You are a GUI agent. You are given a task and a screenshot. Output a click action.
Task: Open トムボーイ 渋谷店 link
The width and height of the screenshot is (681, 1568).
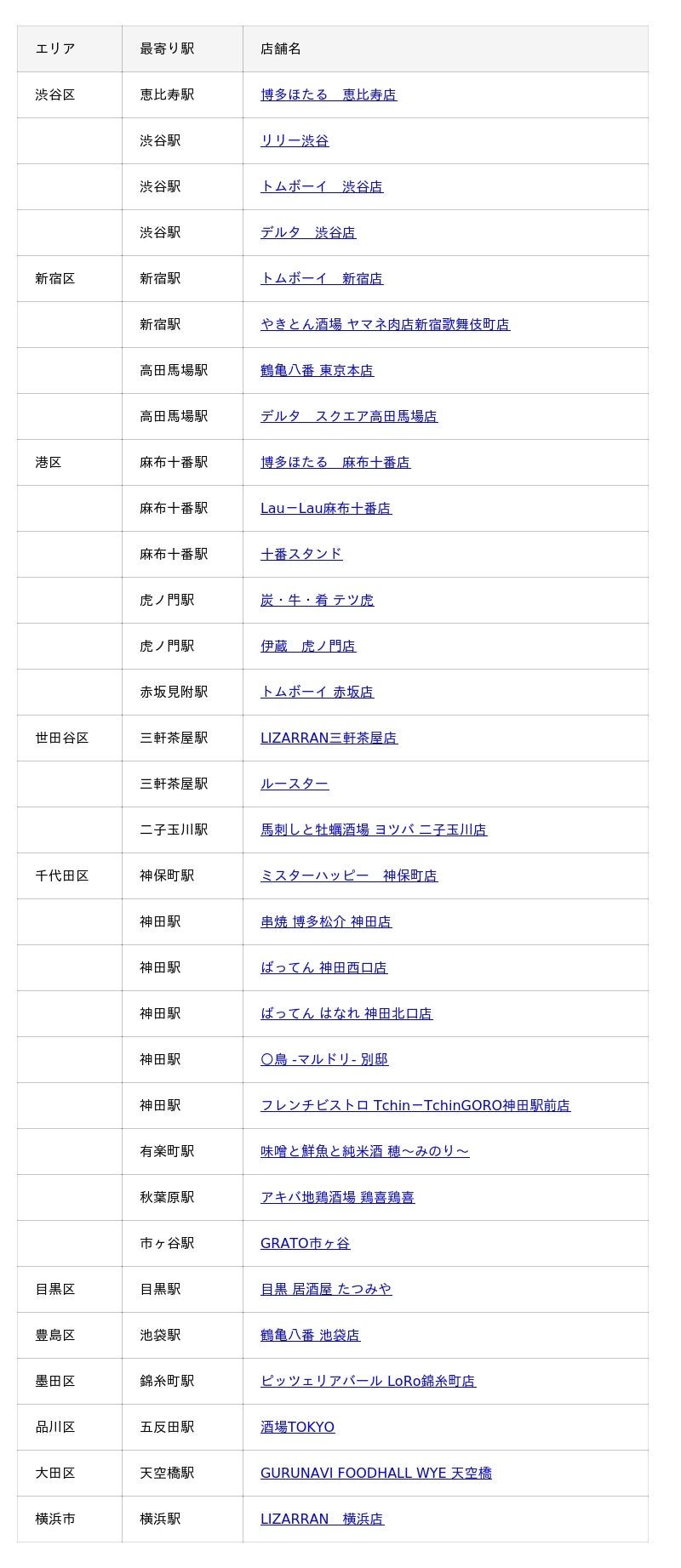pyautogui.click(x=321, y=187)
